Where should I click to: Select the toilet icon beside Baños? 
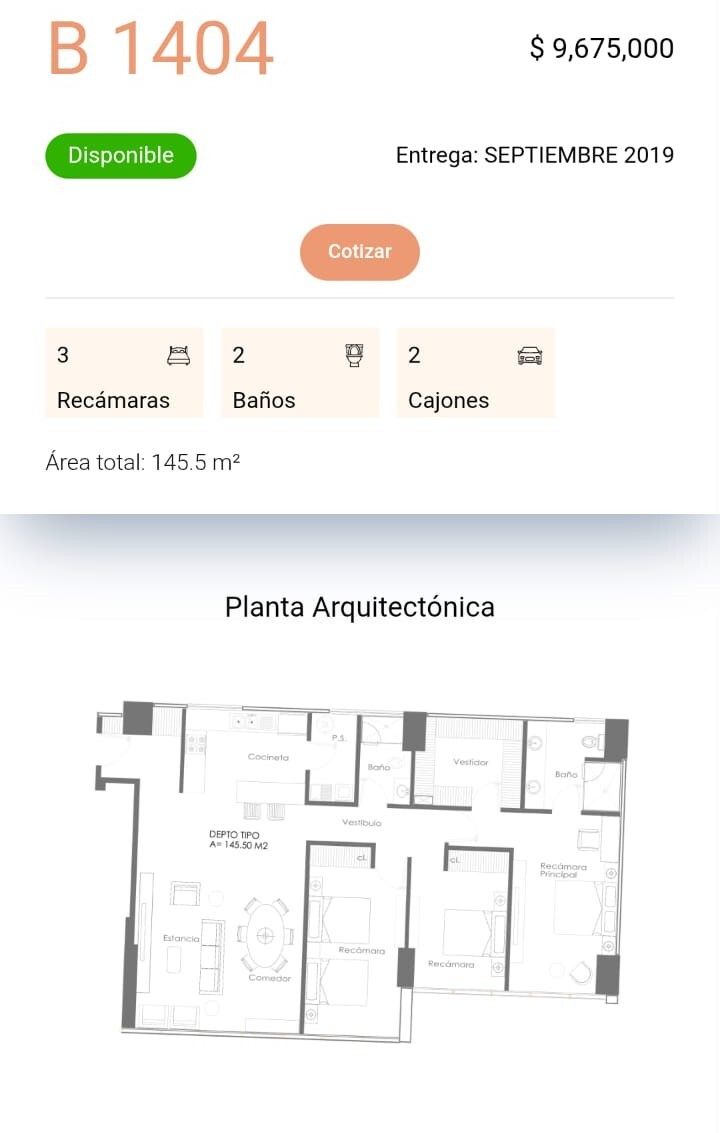pos(354,355)
